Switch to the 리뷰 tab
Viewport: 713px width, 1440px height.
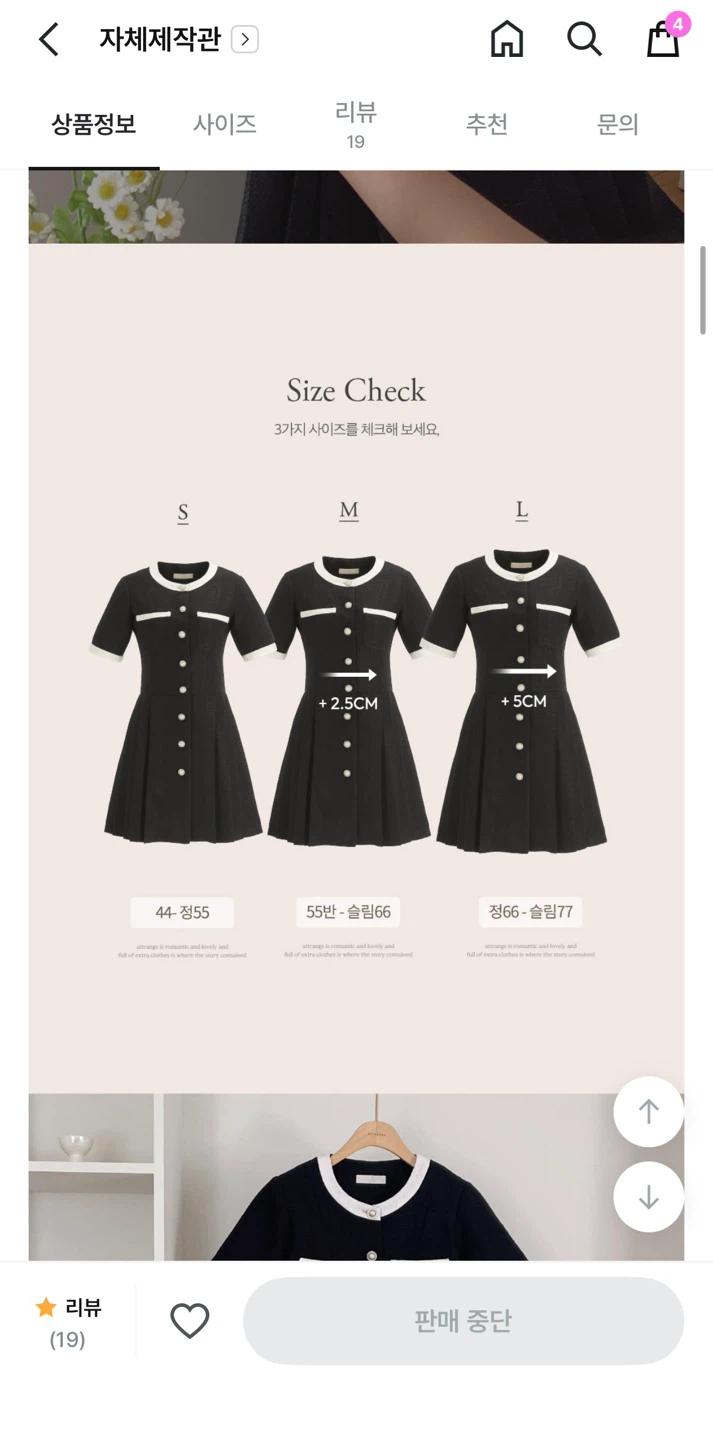[356, 124]
